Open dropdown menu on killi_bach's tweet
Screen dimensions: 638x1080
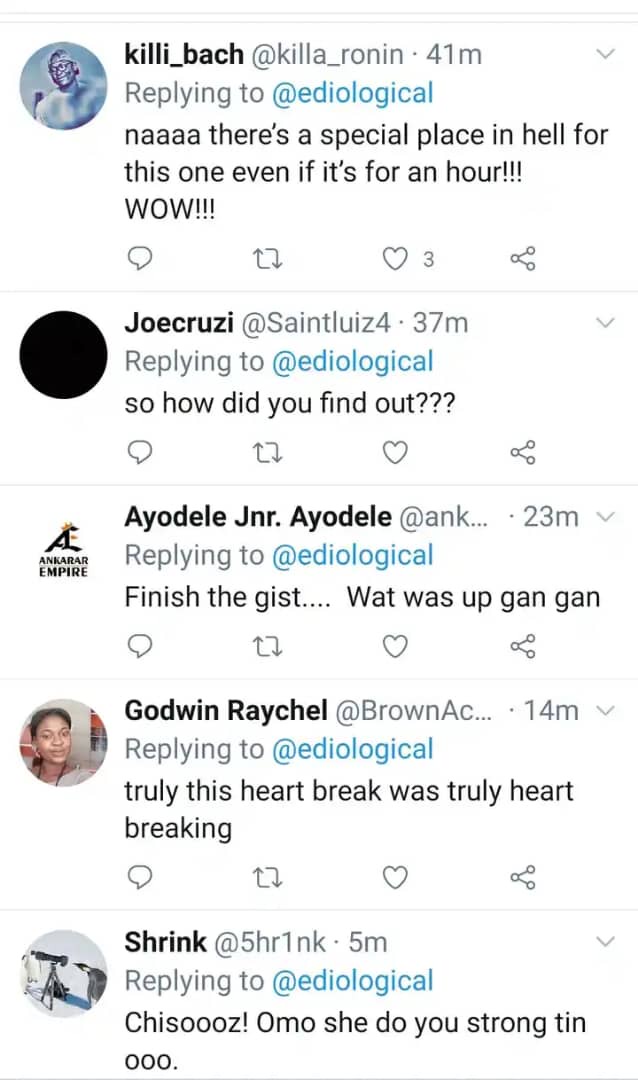(x=604, y=54)
